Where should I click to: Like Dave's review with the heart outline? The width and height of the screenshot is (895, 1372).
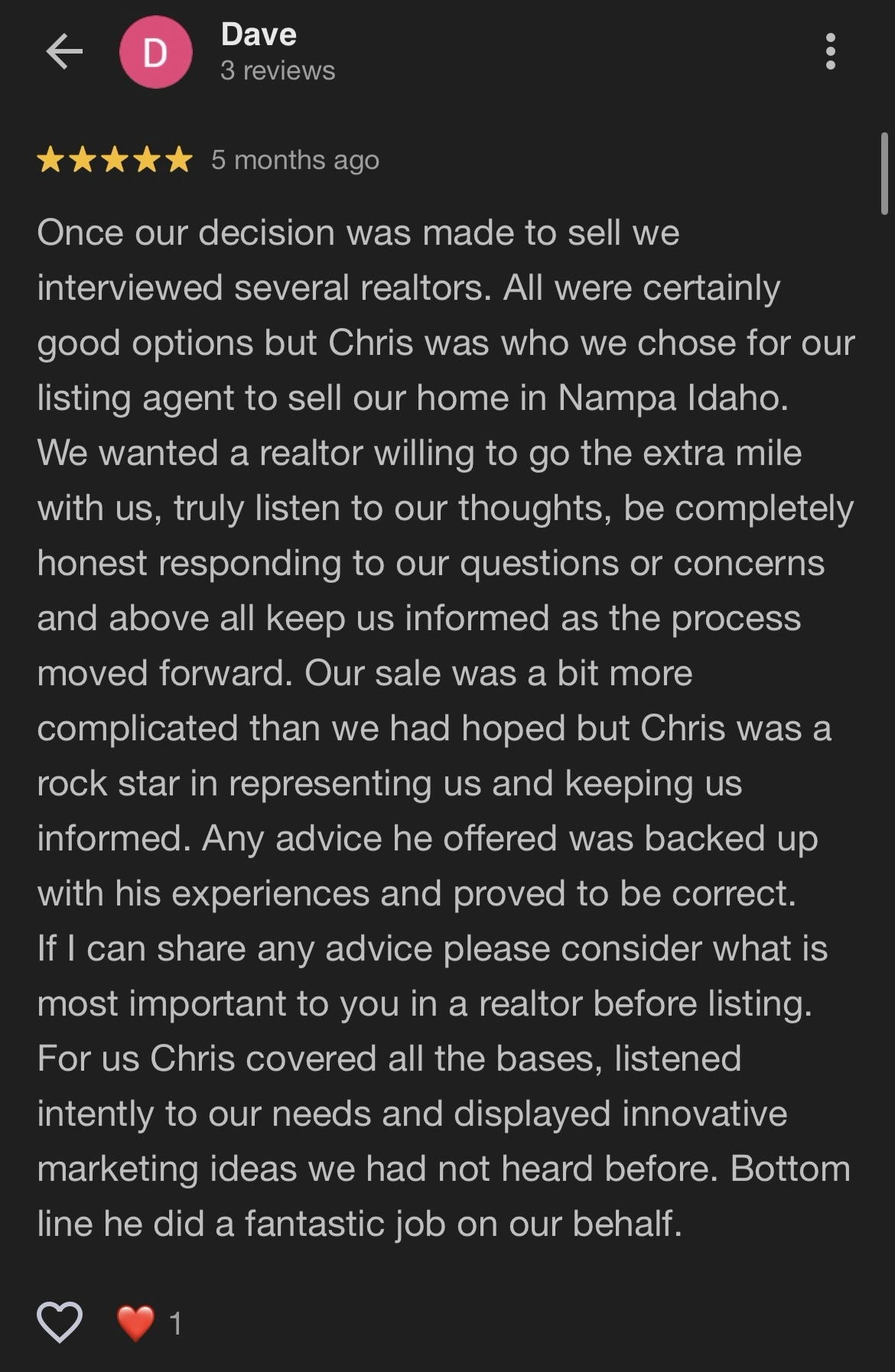[x=60, y=1322]
